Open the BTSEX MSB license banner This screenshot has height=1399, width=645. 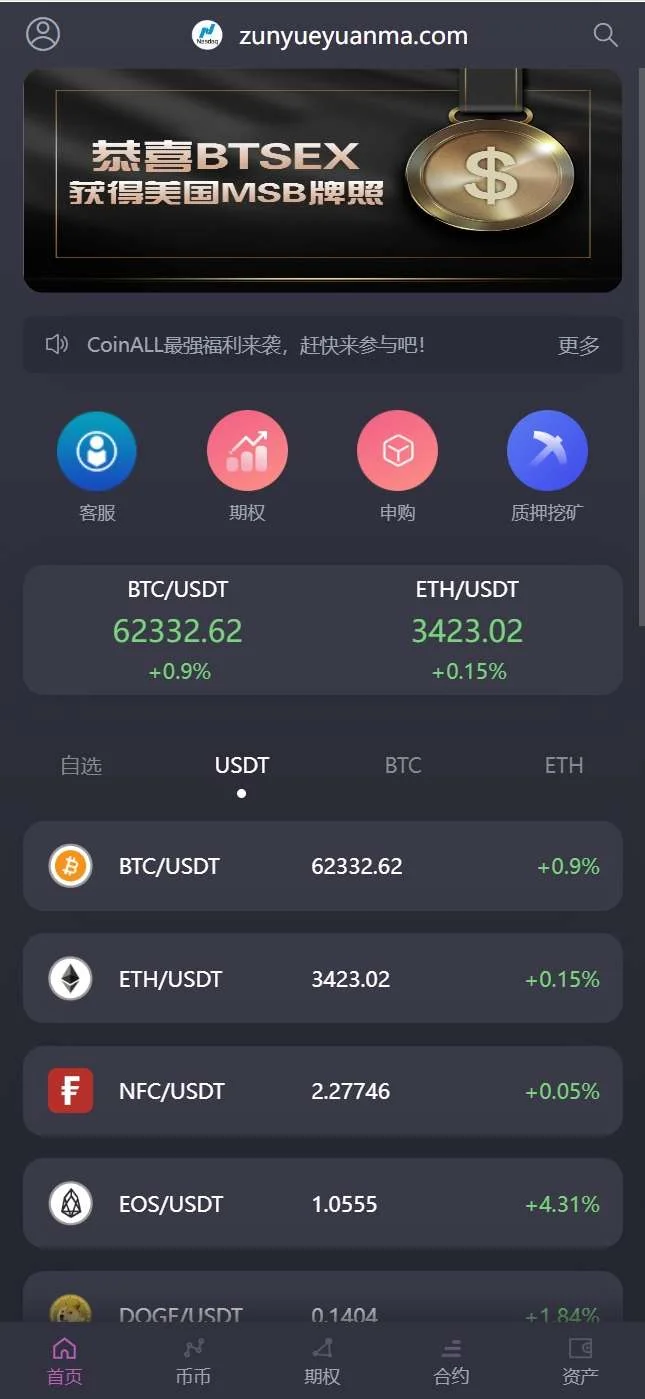[x=322, y=180]
